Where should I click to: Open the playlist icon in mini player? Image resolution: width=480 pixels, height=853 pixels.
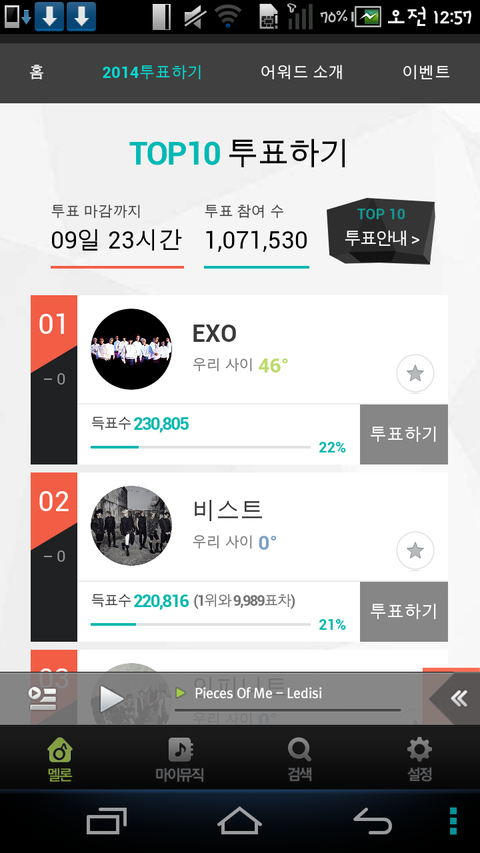pos(42,699)
